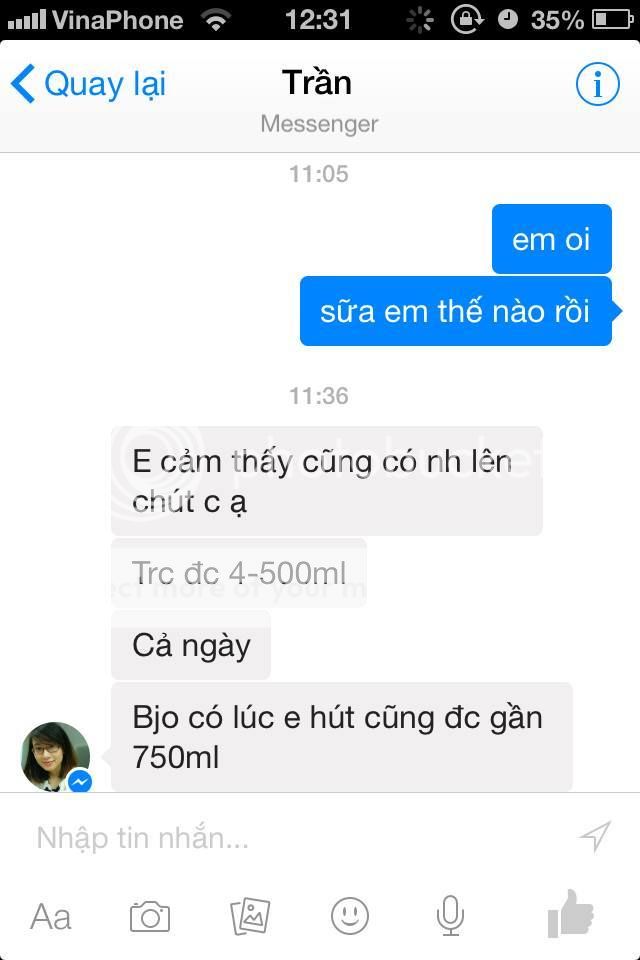Share location with the arrow icon
The height and width of the screenshot is (960, 640).
pos(595,837)
